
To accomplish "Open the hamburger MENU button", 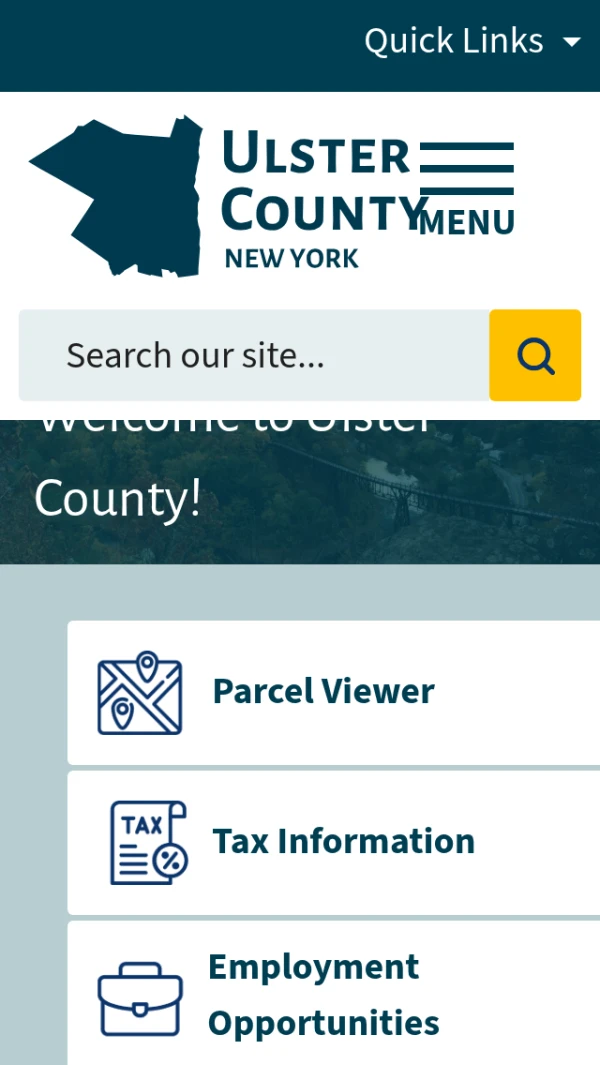I will (467, 188).
